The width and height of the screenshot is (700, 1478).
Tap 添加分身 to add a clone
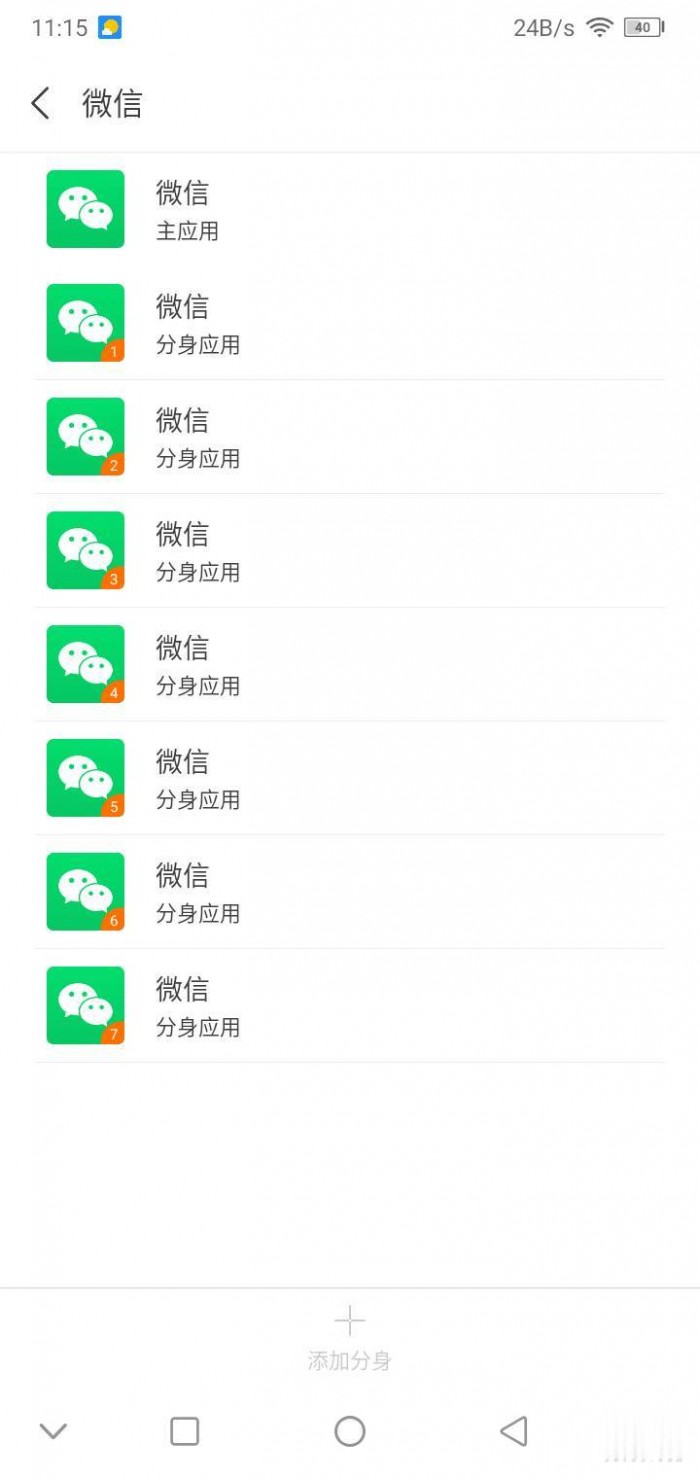click(x=349, y=1338)
